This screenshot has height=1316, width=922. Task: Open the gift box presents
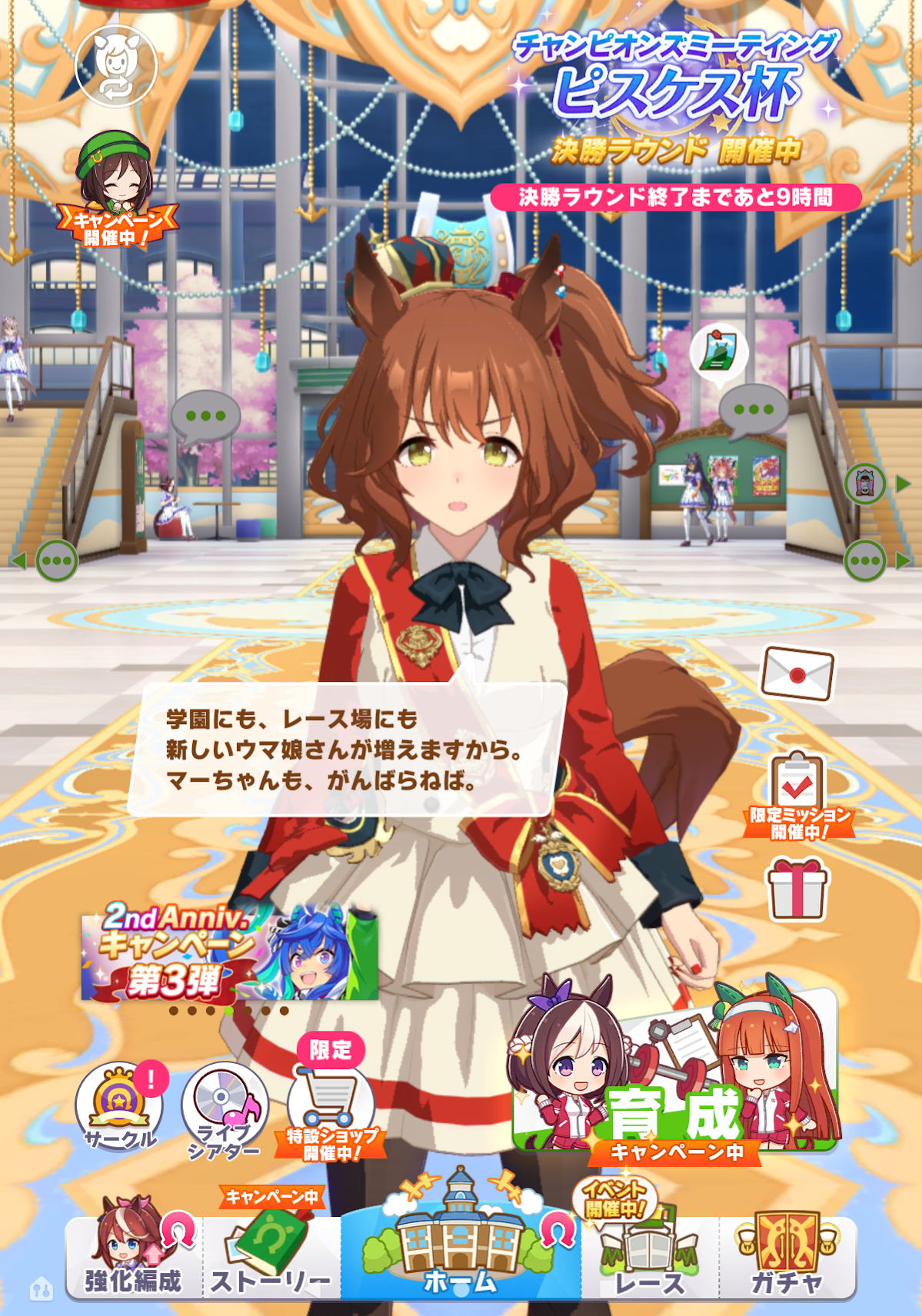797,889
